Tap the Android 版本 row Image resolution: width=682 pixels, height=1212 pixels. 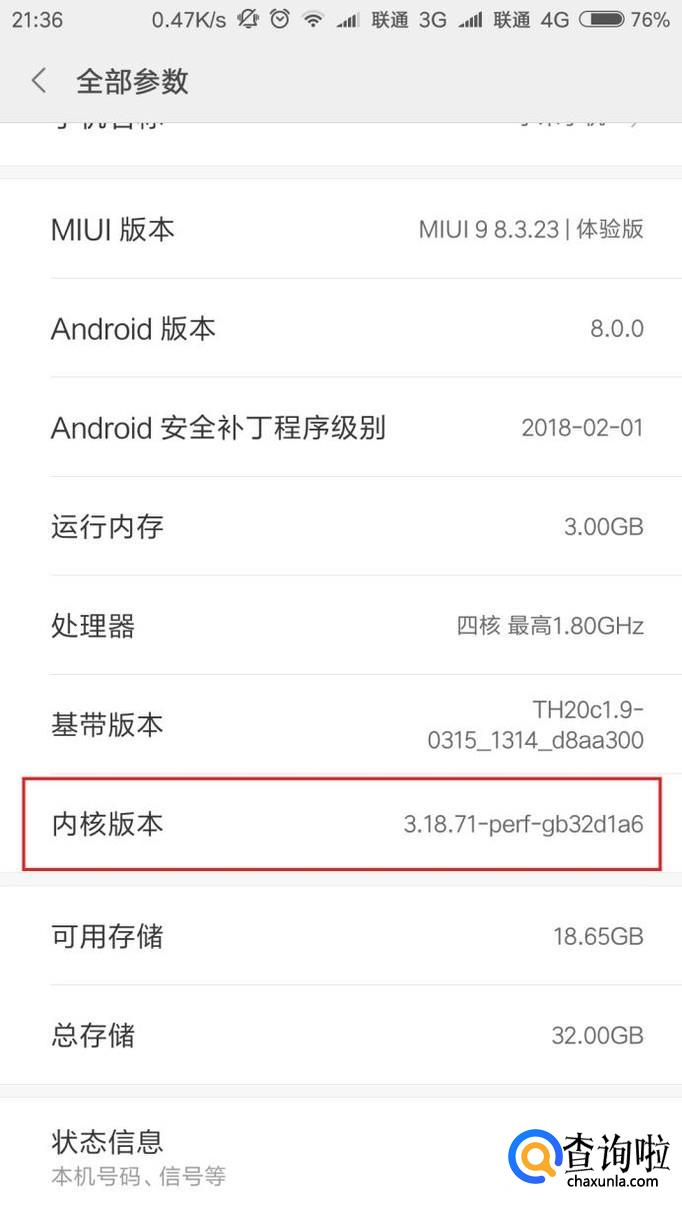[x=340, y=328]
